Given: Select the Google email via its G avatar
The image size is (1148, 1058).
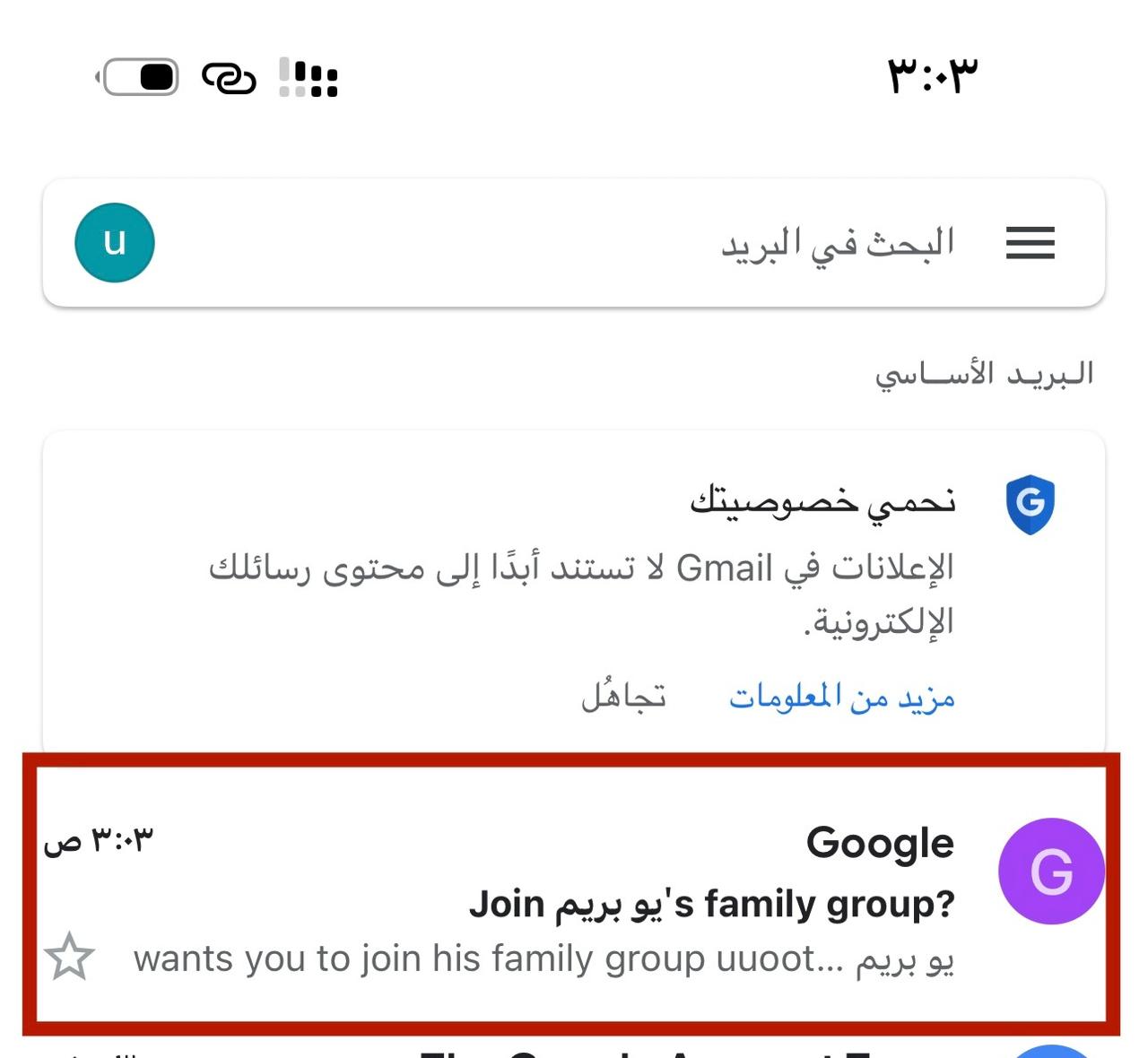Looking at the screenshot, I should coord(1050,871).
